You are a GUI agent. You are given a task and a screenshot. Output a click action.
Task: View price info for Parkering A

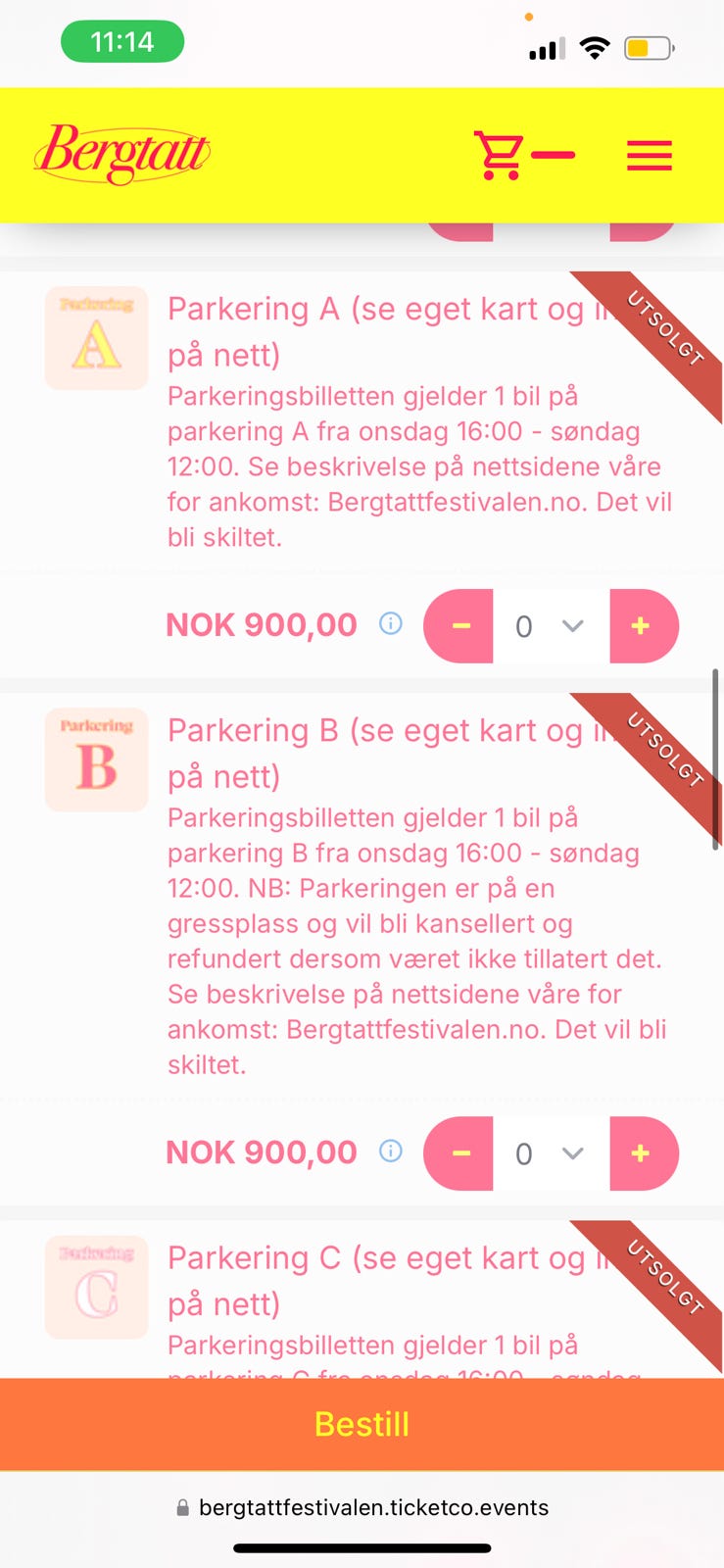(389, 624)
